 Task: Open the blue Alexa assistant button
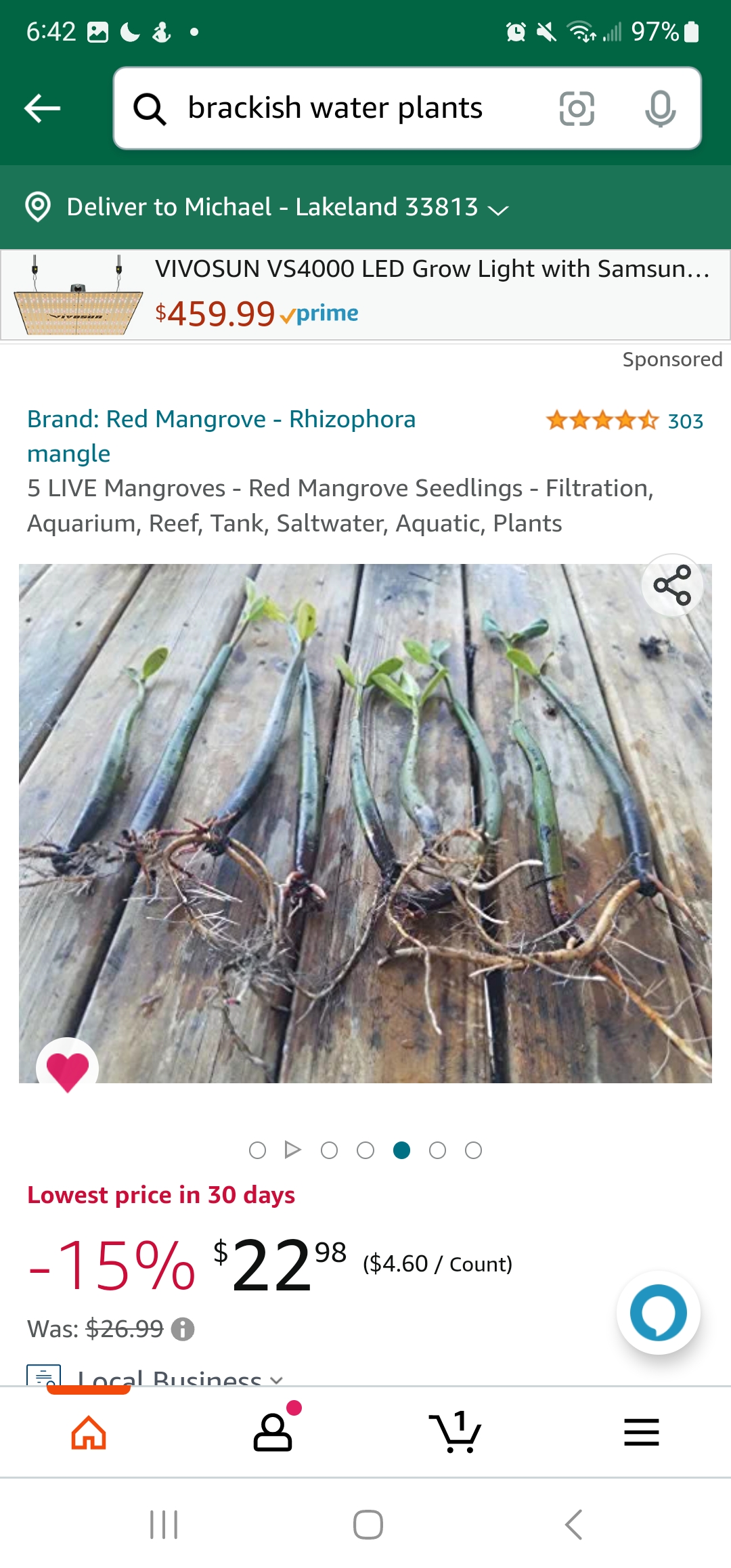(658, 1312)
